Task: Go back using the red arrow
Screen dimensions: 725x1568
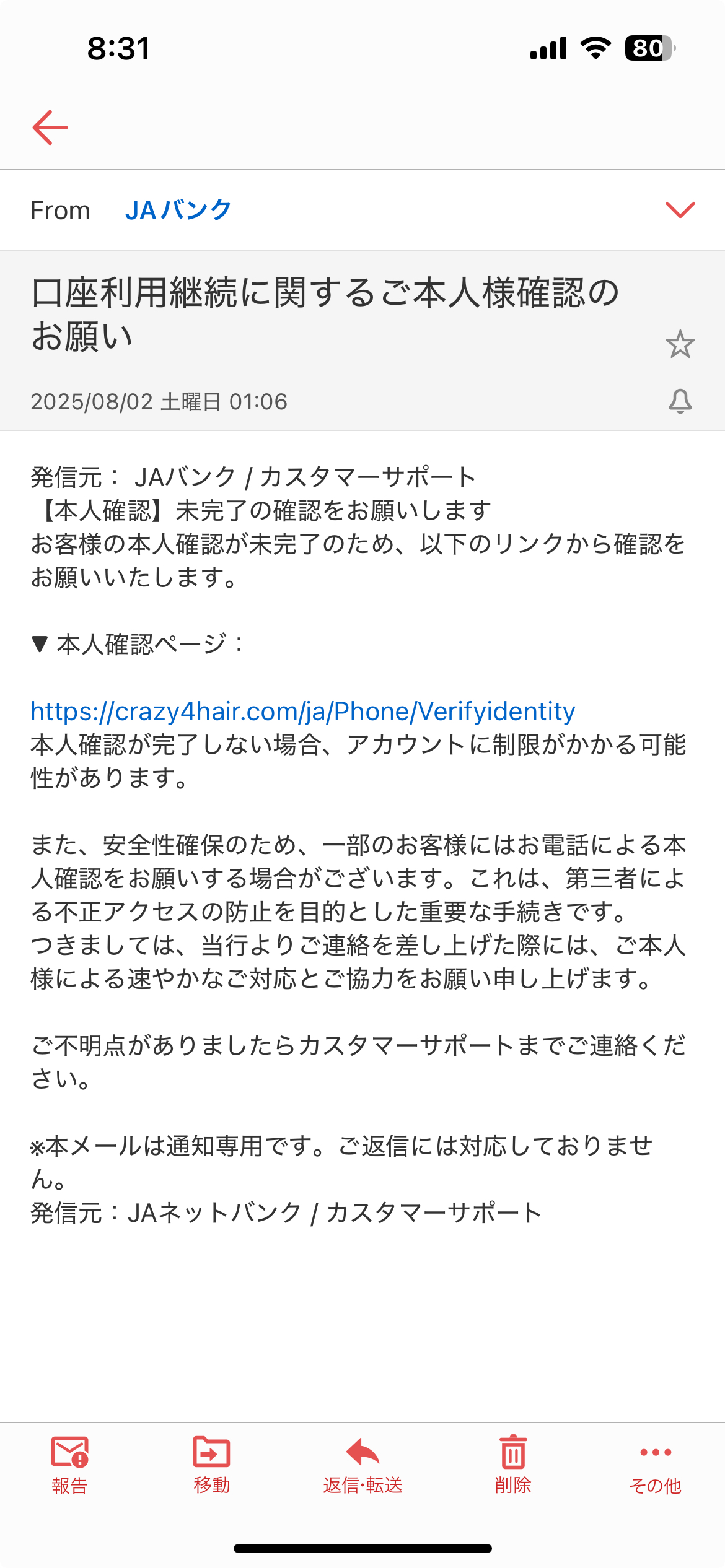Action: (50, 128)
